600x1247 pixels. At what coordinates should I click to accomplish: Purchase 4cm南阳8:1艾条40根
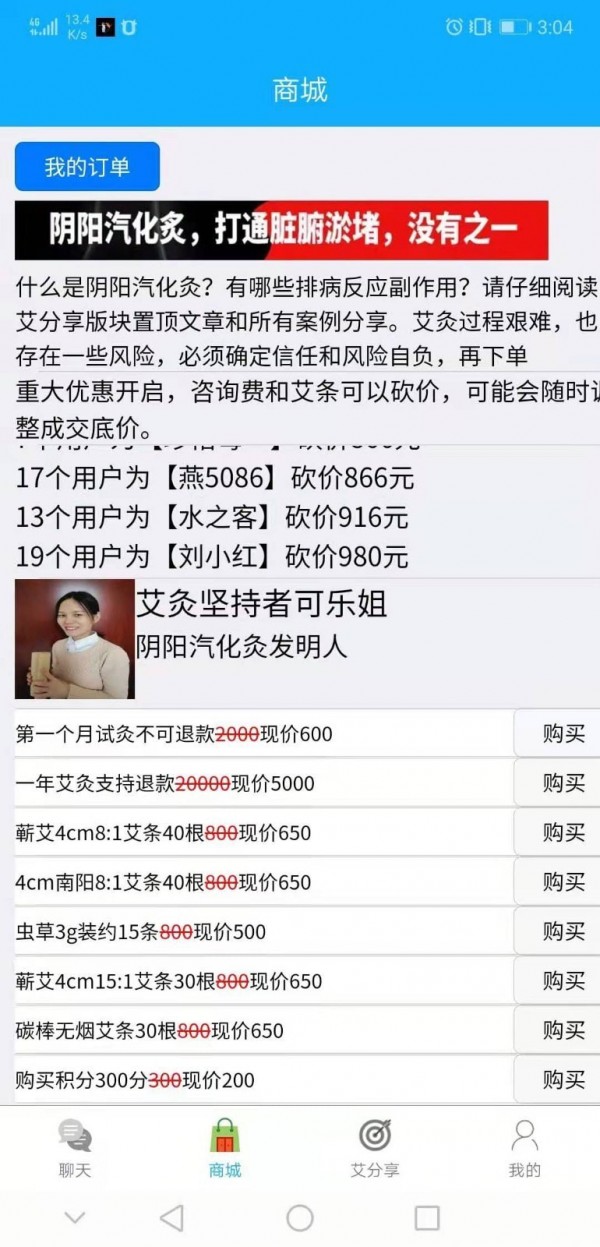point(563,882)
